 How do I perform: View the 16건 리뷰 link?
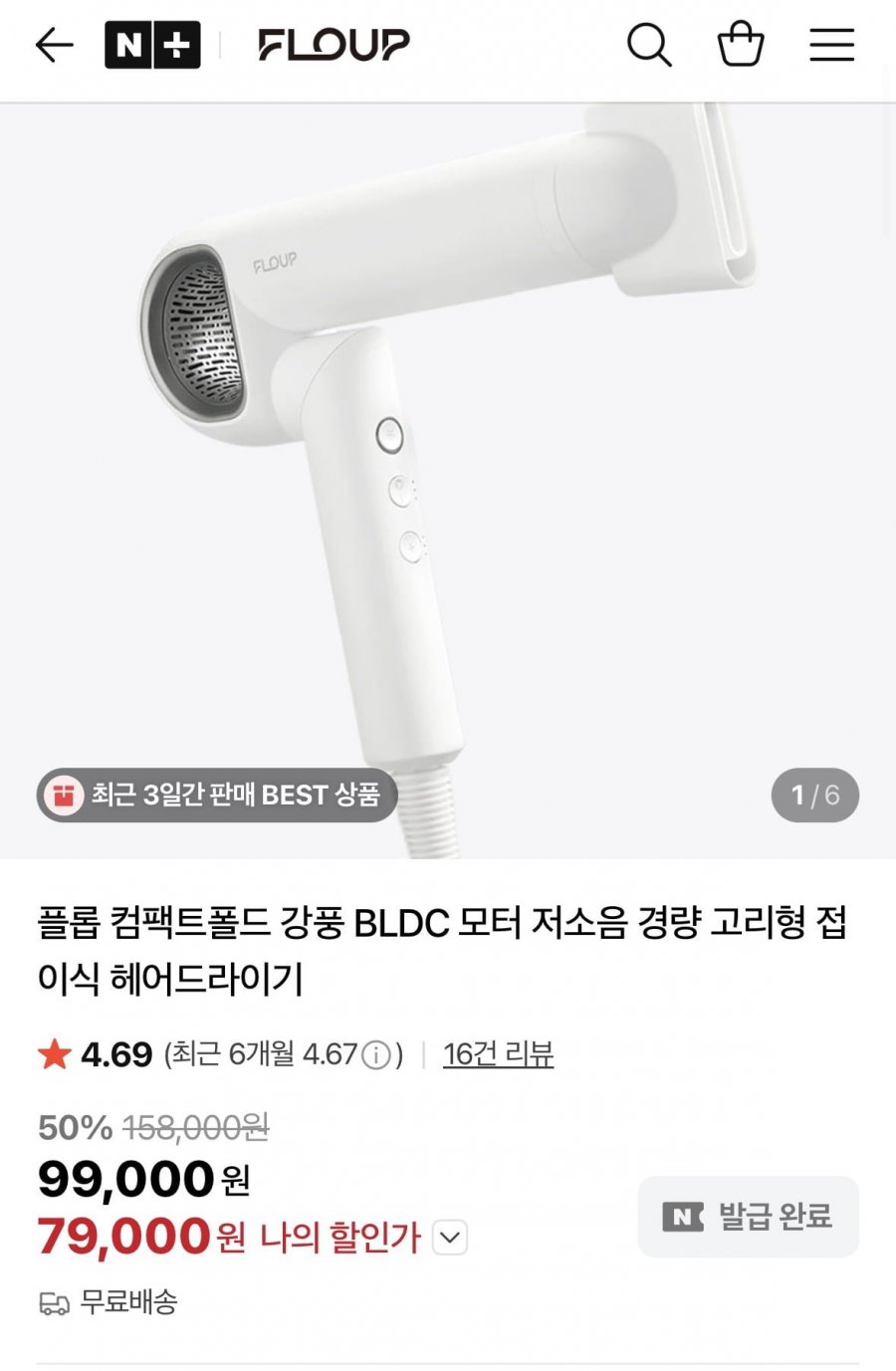coord(498,1053)
